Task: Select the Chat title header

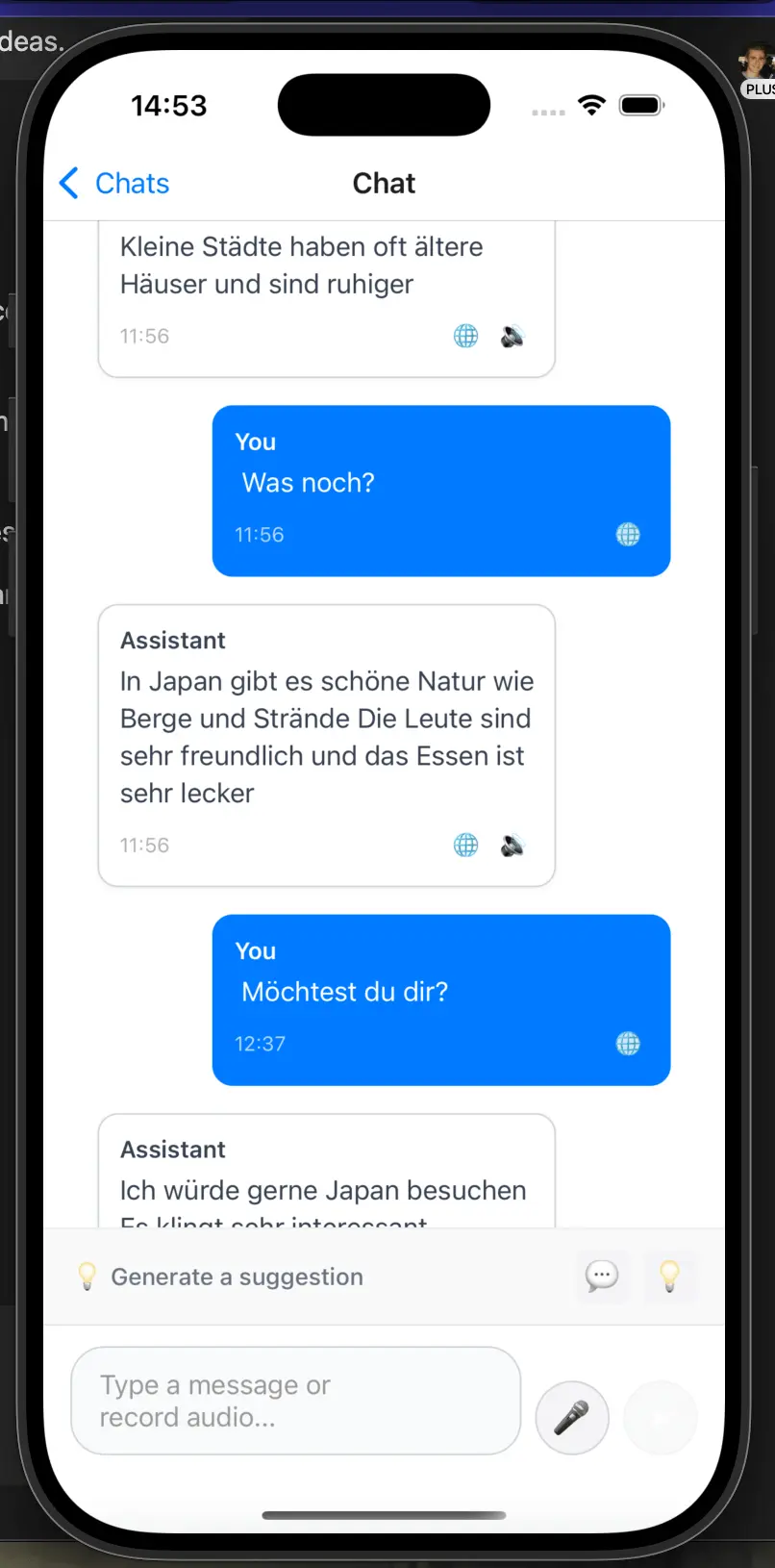Action: click(384, 183)
